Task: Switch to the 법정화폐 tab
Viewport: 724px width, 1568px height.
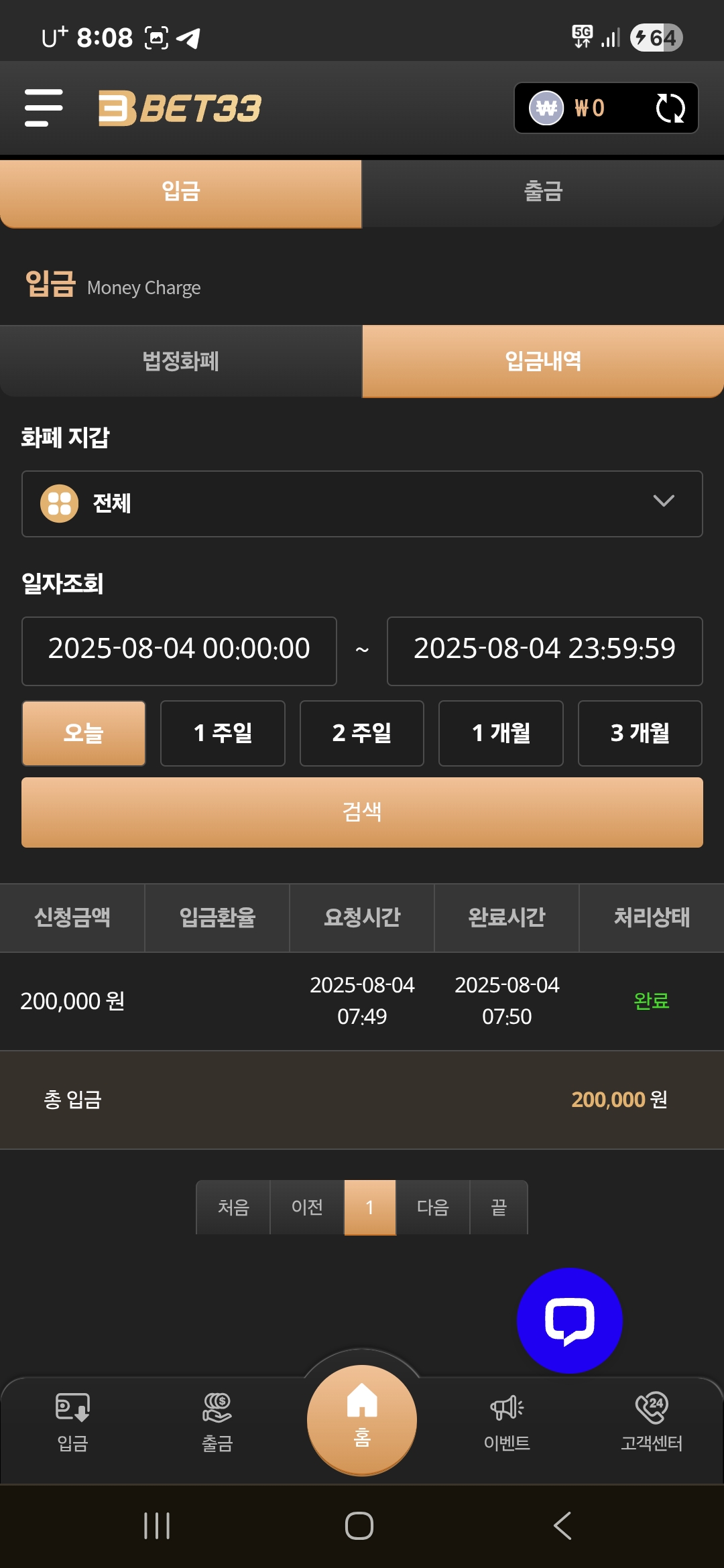Action: click(181, 361)
